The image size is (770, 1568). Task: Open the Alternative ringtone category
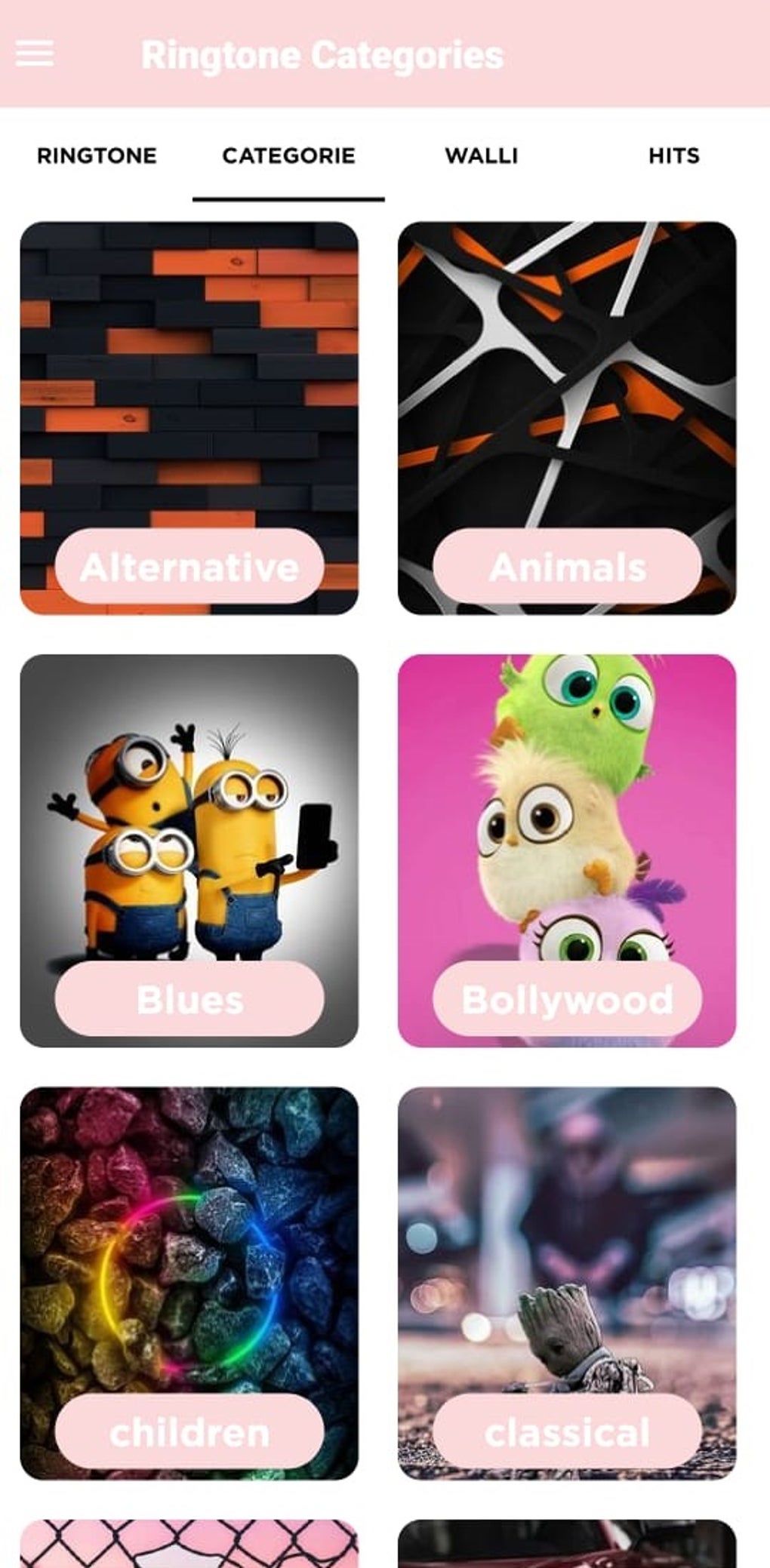pyautogui.click(x=189, y=418)
